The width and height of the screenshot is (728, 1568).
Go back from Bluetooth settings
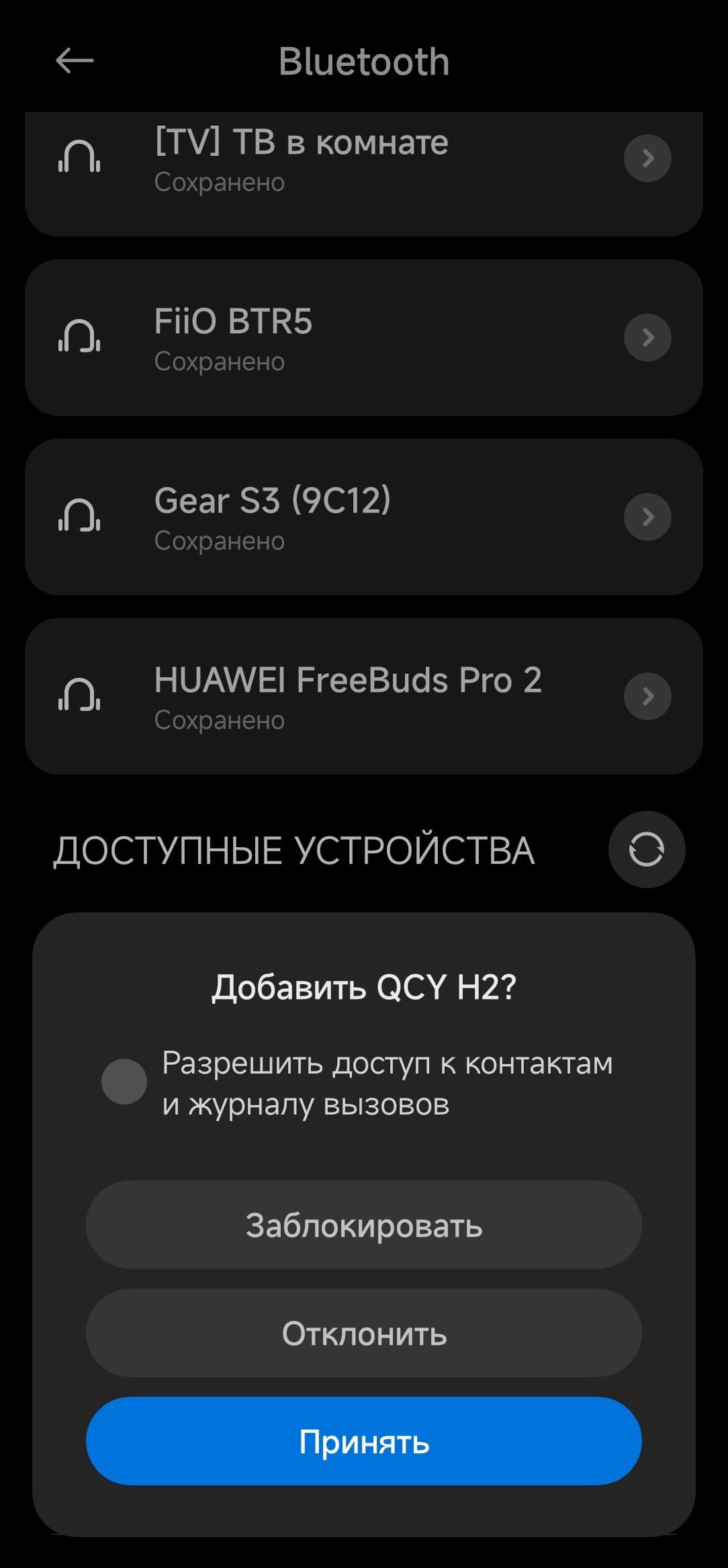pyautogui.click(x=75, y=61)
